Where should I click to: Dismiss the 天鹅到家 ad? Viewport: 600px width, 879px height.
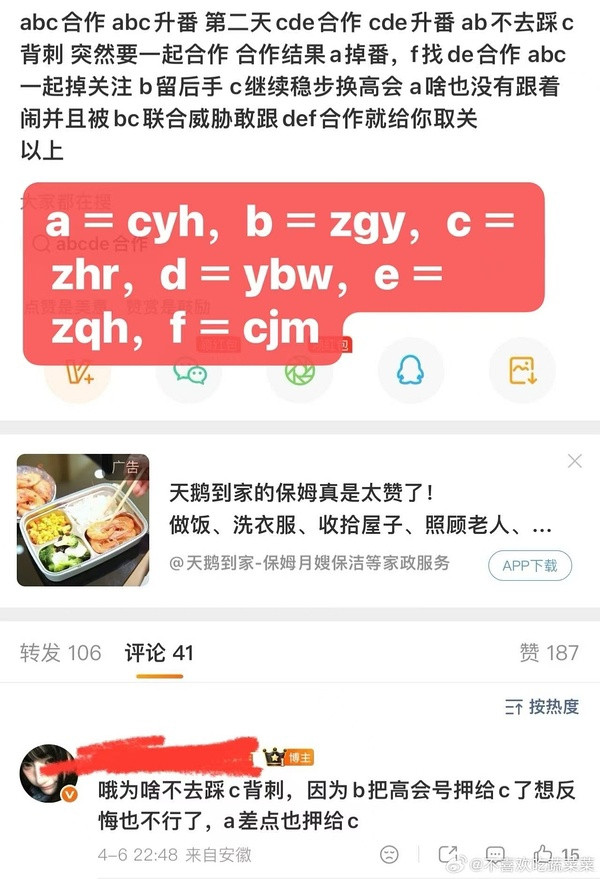pyautogui.click(x=575, y=461)
